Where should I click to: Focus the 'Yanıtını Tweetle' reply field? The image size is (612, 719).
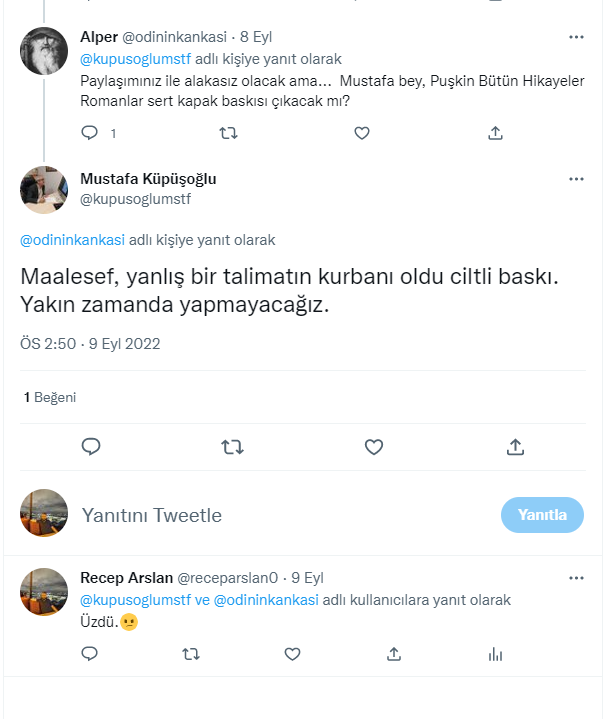tap(250, 515)
